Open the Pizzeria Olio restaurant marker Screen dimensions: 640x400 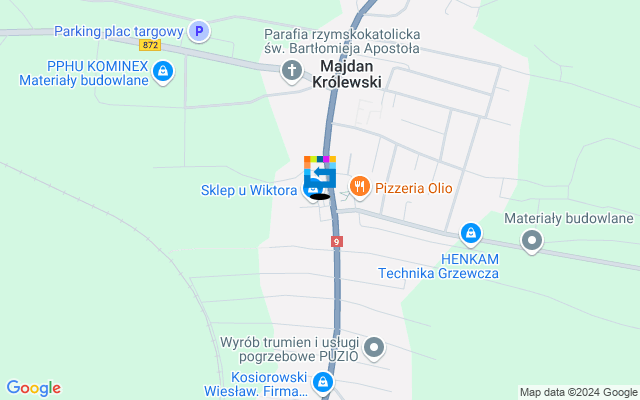click(359, 186)
